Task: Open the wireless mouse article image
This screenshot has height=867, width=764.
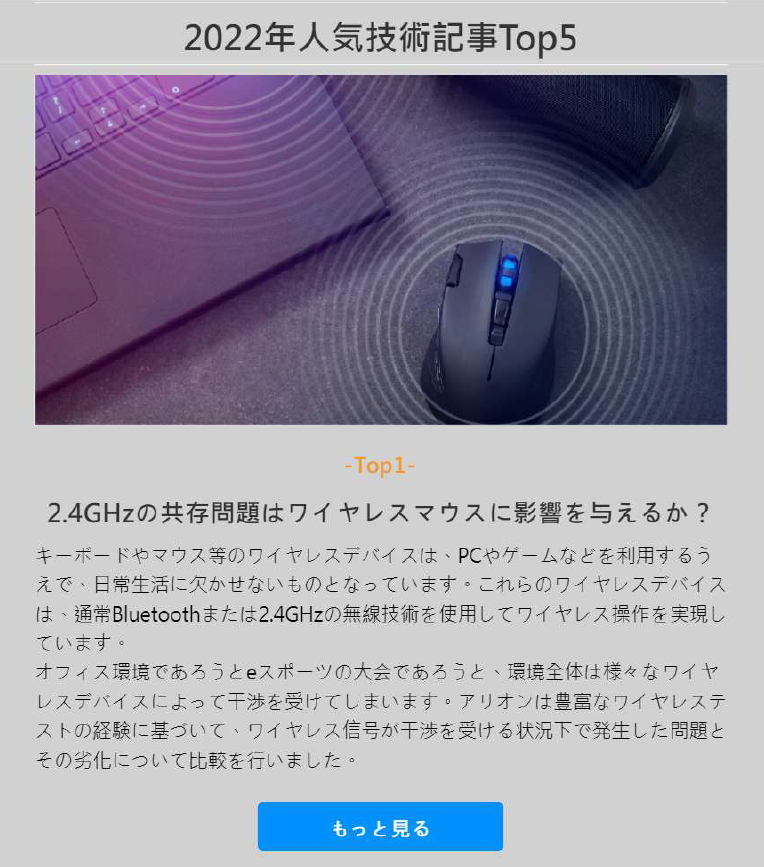Action: pyautogui.click(x=380, y=250)
